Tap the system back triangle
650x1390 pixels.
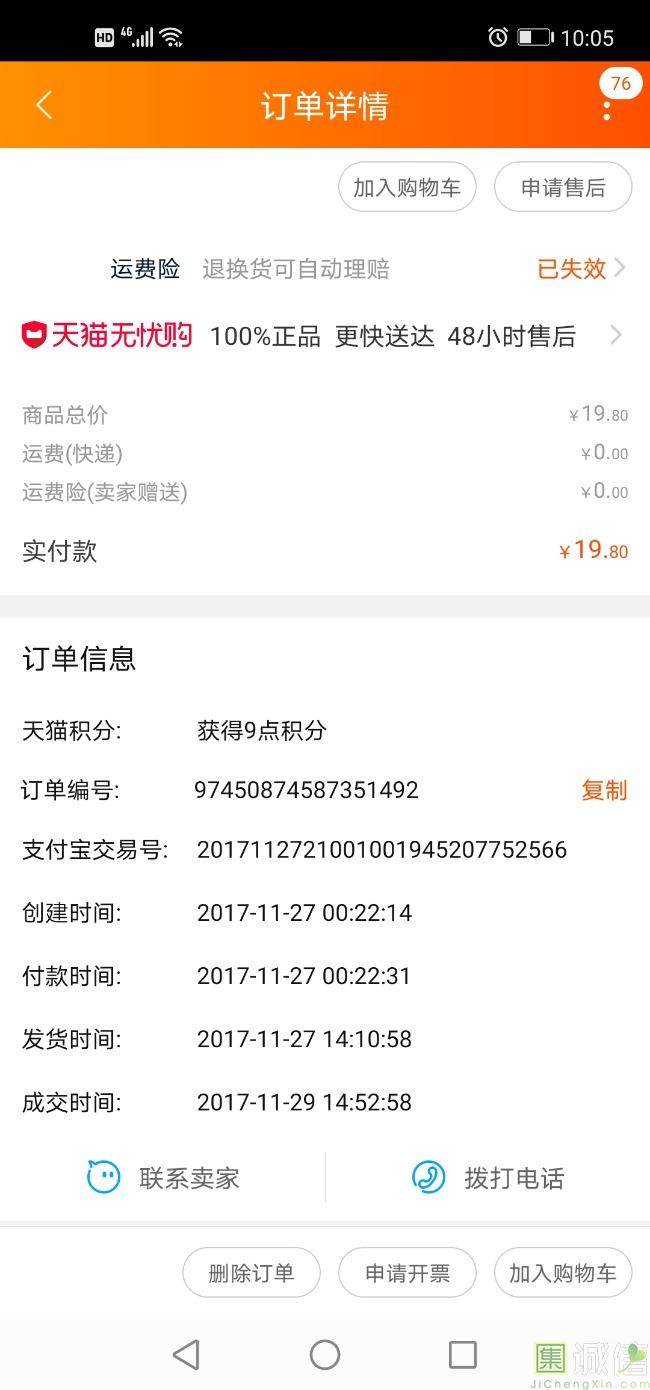(186, 1355)
